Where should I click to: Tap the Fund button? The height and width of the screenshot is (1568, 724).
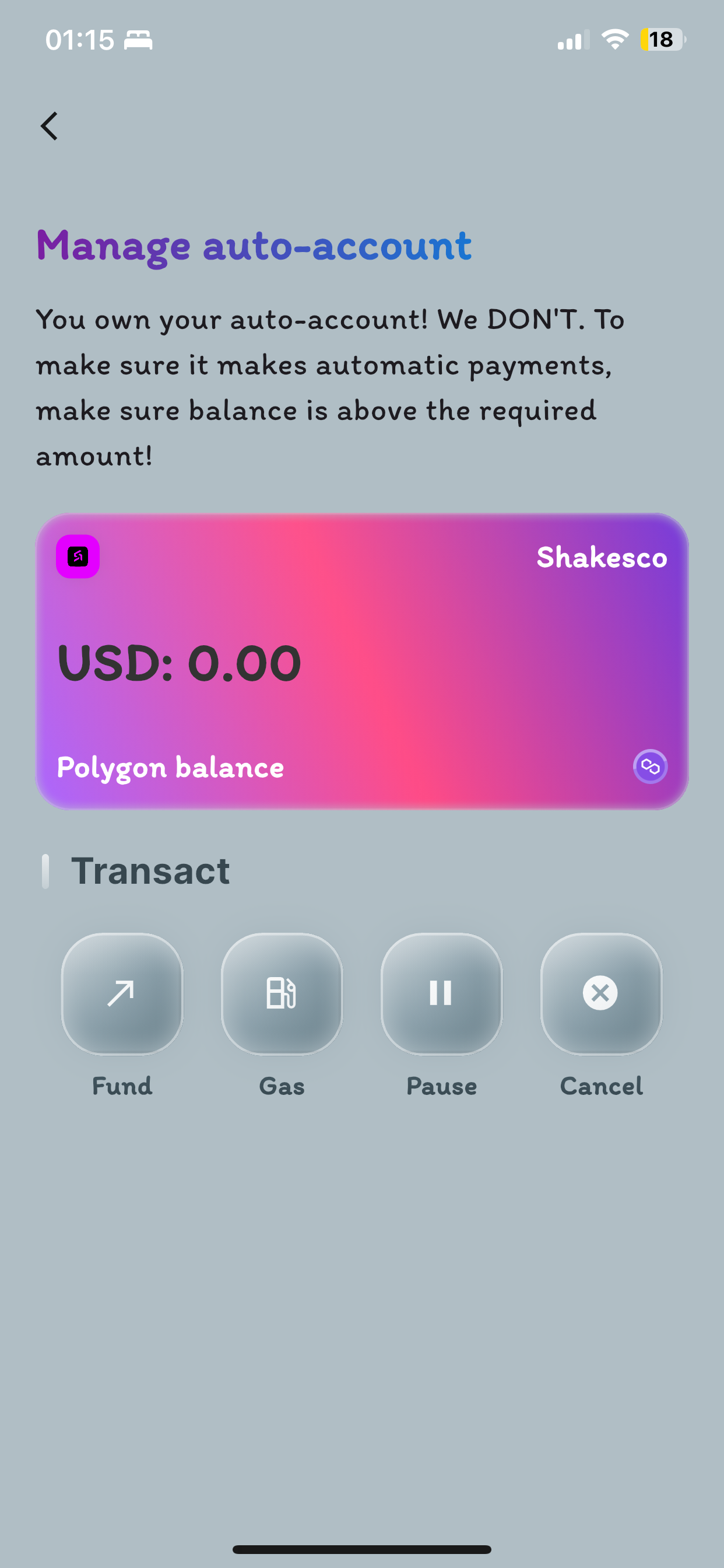[x=122, y=993]
